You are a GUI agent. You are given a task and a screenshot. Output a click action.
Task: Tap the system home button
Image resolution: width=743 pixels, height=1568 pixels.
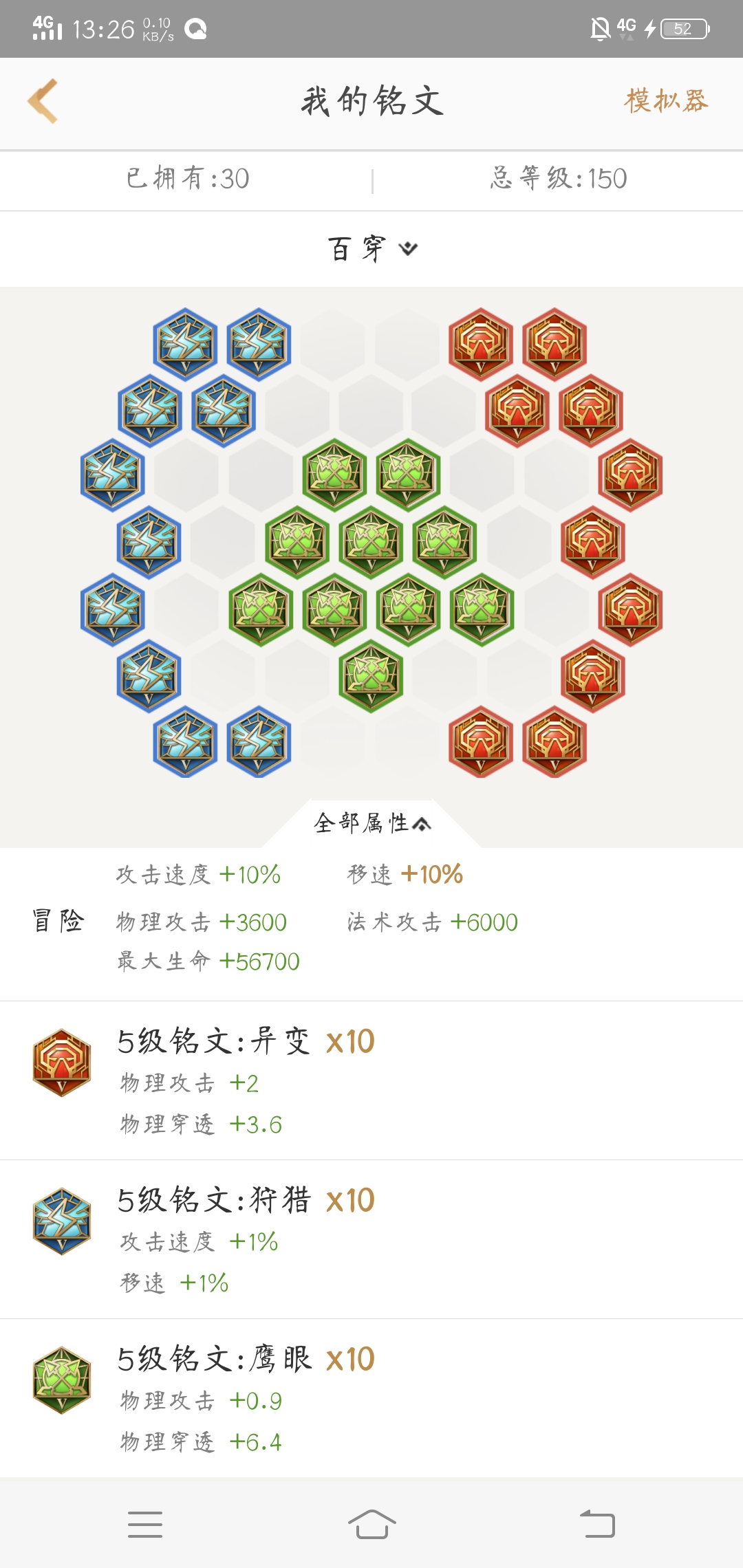[371, 1525]
